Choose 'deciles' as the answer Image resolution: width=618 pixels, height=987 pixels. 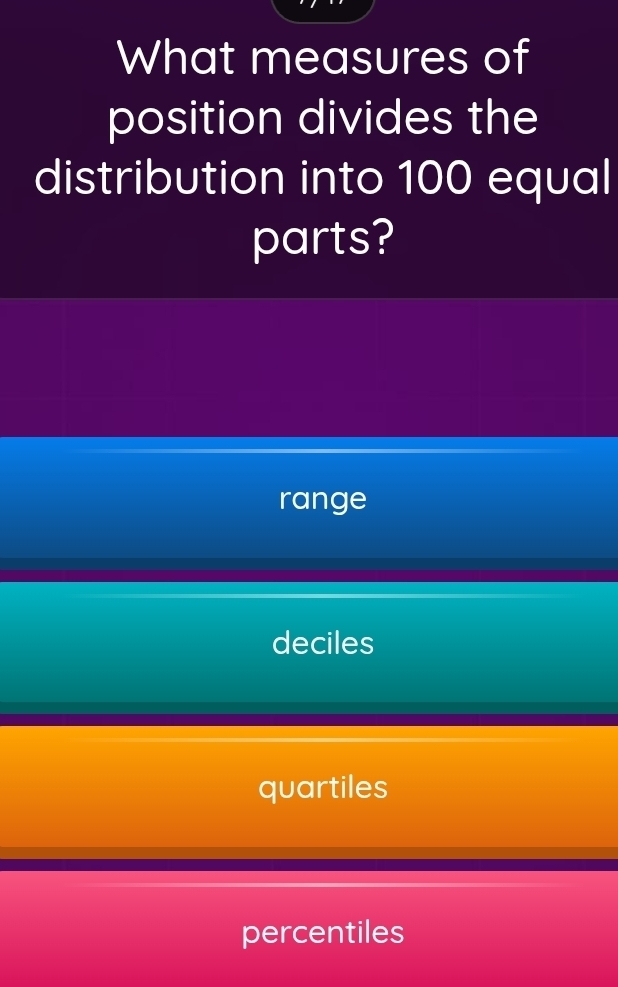click(x=322, y=643)
